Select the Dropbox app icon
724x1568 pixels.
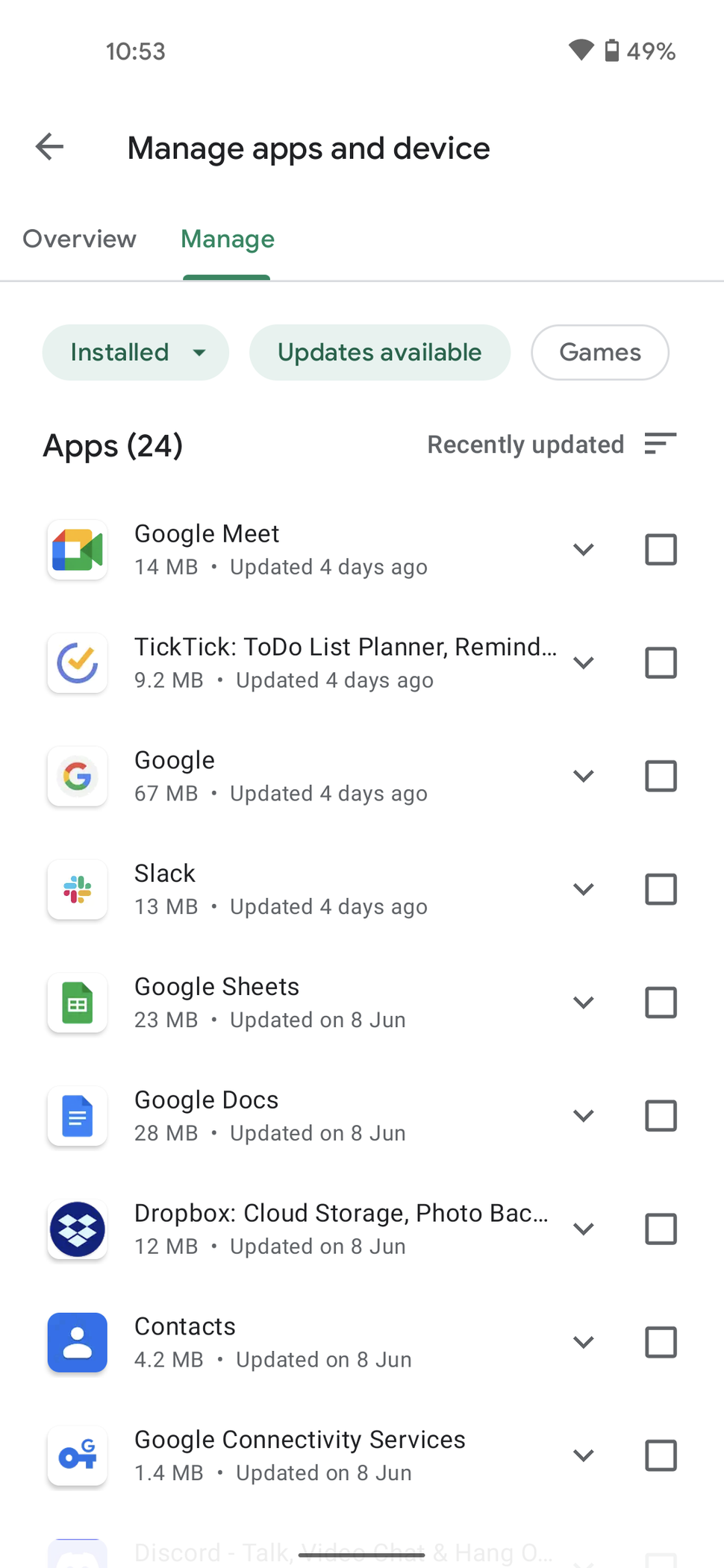[77, 1229]
